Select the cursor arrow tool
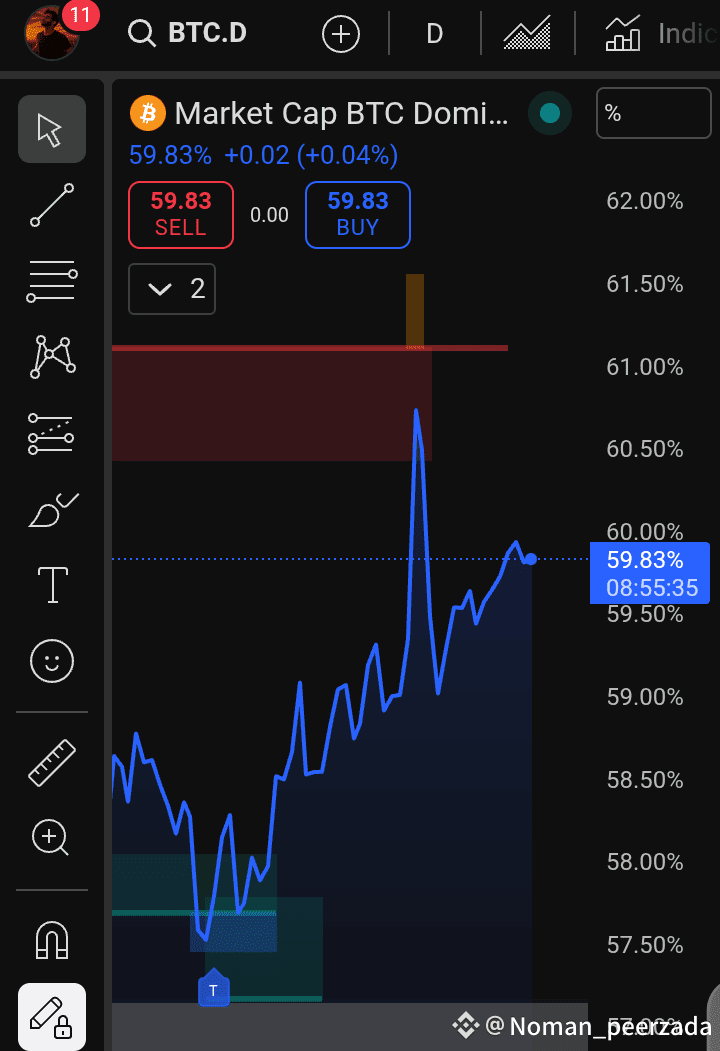 (x=52, y=129)
